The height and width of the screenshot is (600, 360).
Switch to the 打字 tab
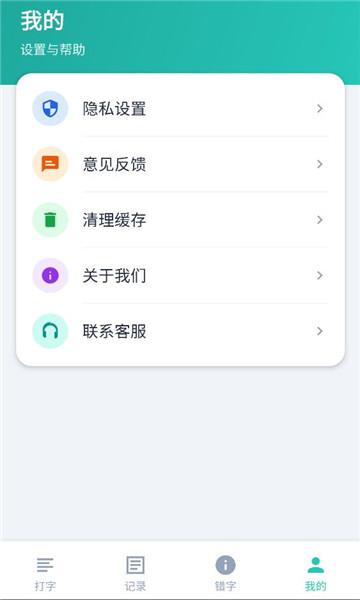point(45,573)
